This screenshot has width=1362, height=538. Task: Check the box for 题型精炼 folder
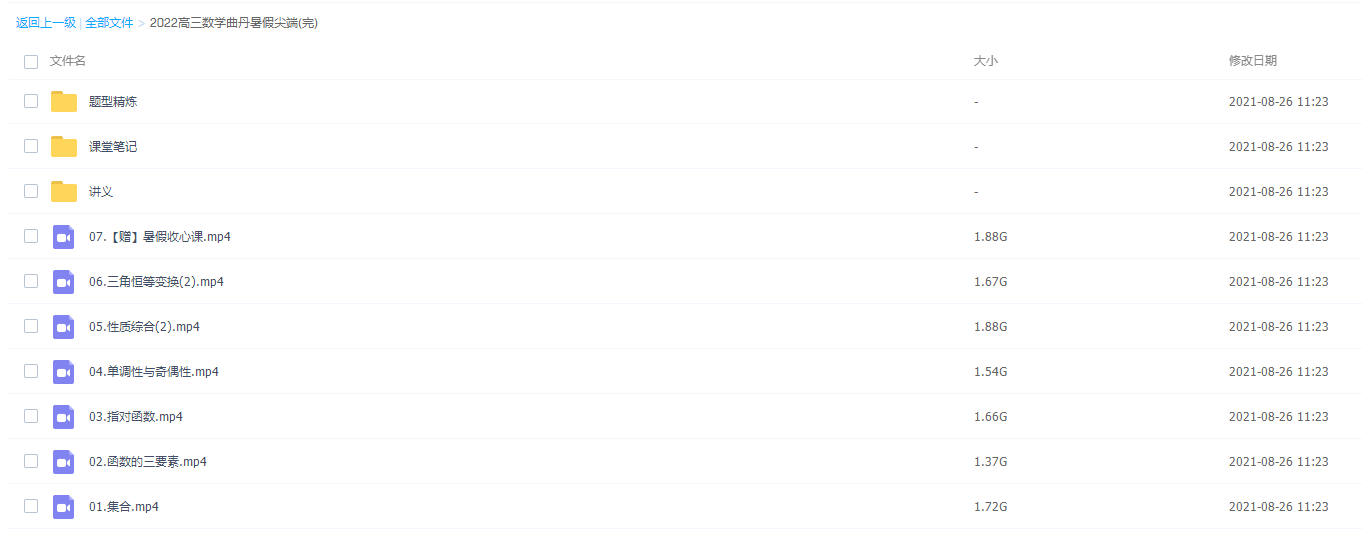[31, 102]
